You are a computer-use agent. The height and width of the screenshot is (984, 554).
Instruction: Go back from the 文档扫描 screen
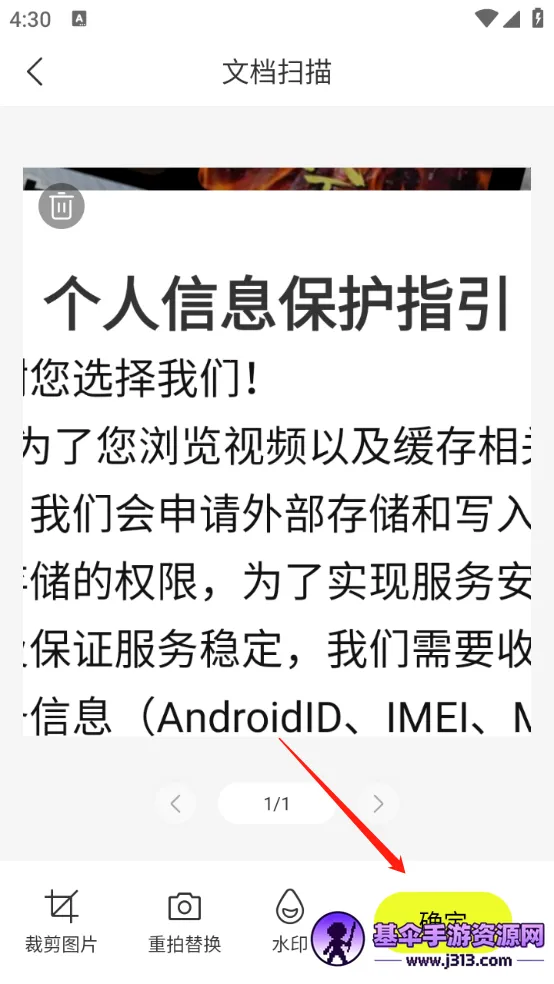coord(35,72)
